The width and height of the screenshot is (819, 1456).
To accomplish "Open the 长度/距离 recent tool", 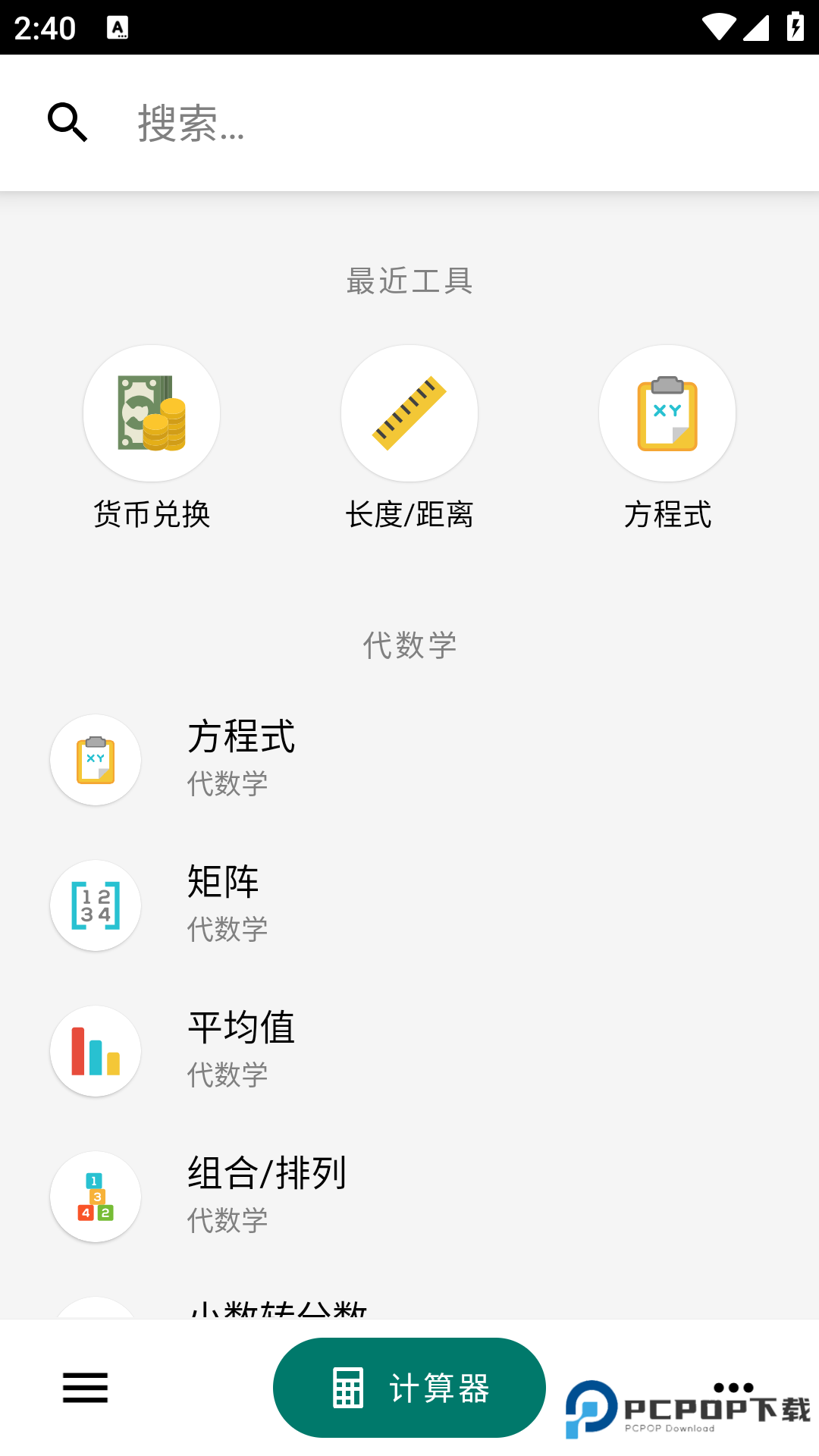I will click(x=409, y=414).
